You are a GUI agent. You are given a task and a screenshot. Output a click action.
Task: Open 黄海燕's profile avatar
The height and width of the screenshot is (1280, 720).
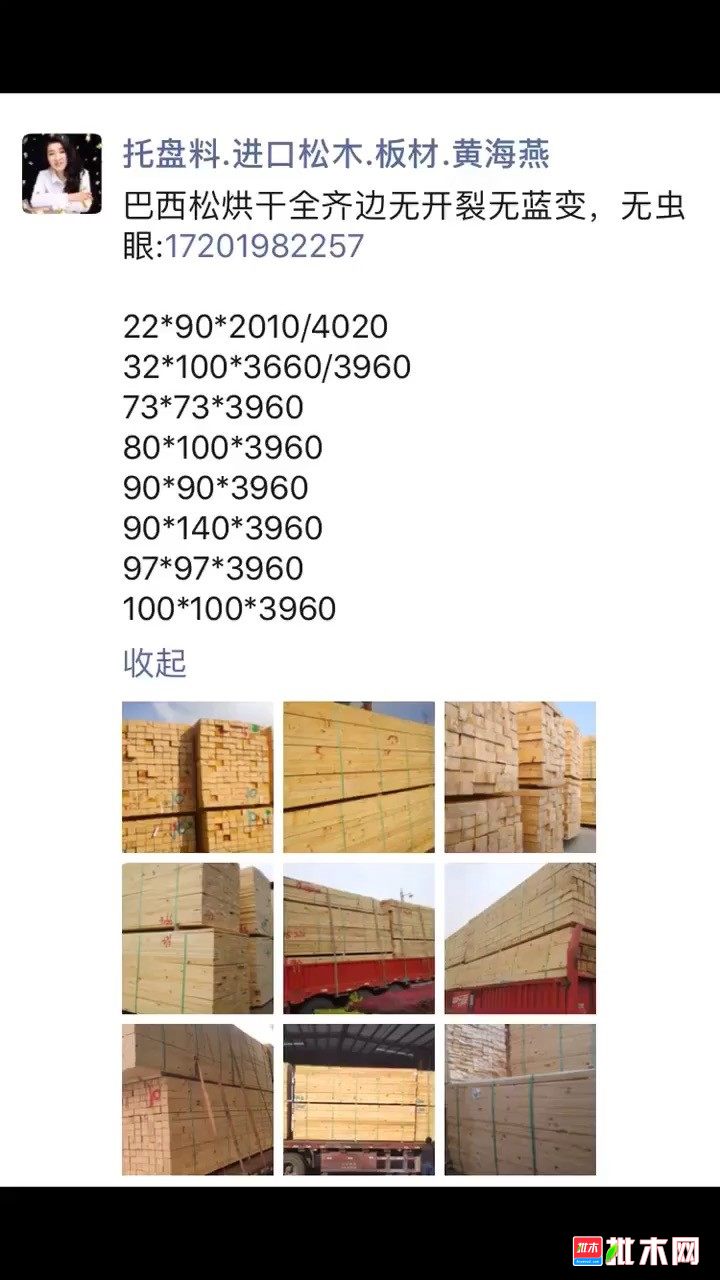coord(62,174)
